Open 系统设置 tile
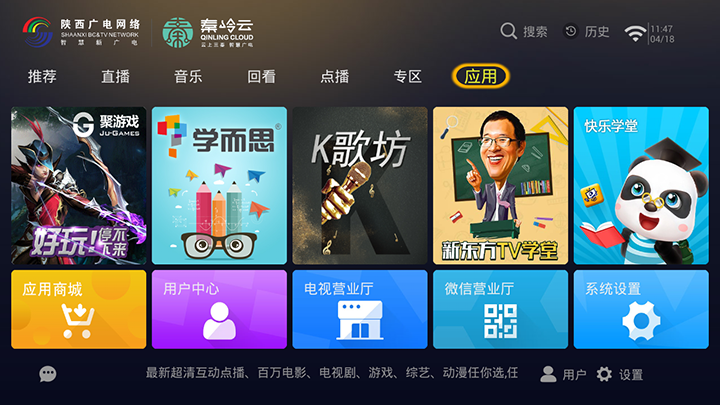Viewport: 720px width, 405px height. point(640,309)
